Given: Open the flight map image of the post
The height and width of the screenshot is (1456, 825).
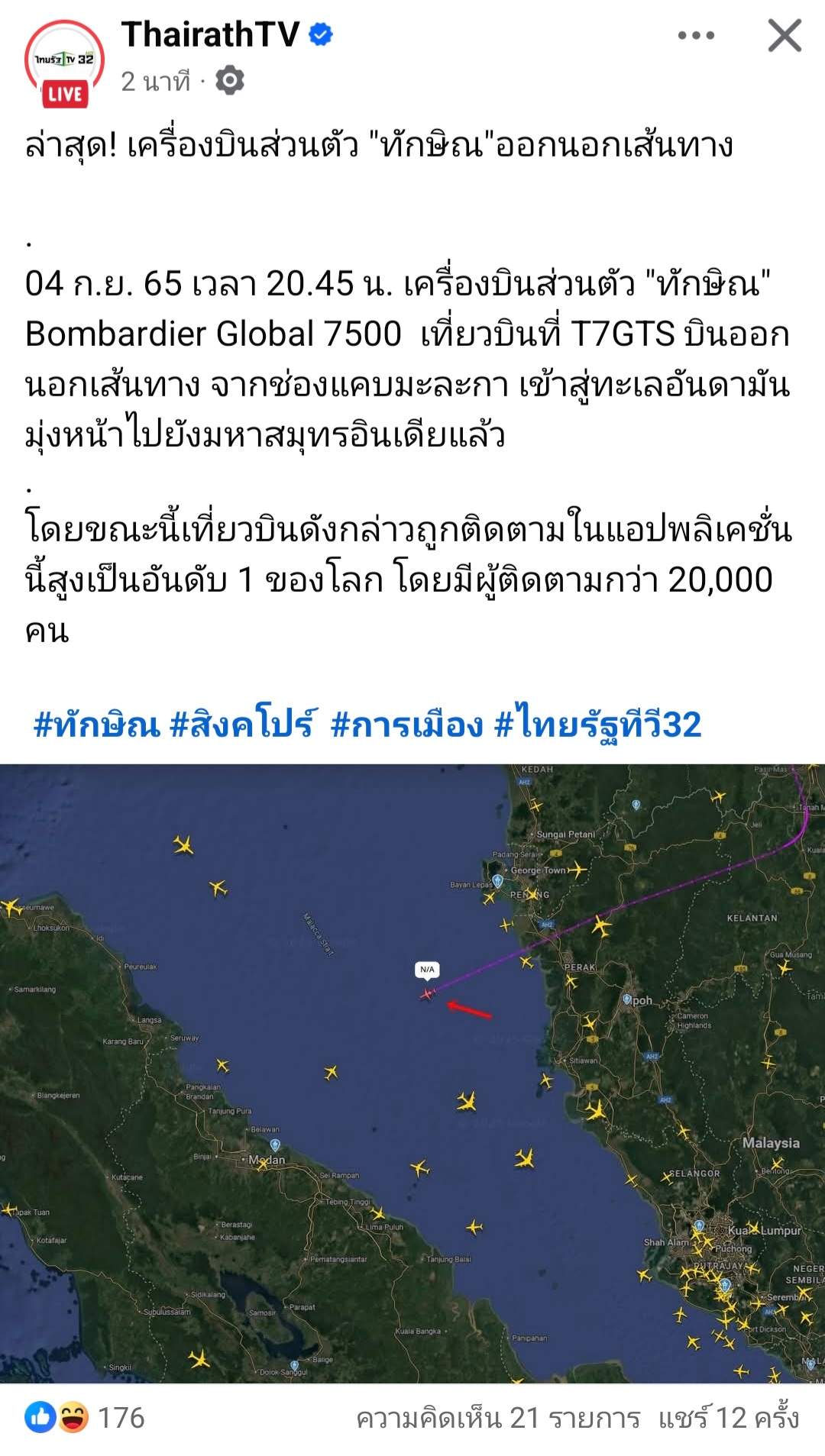Looking at the screenshot, I should pyautogui.click(x=412, y=1073).
